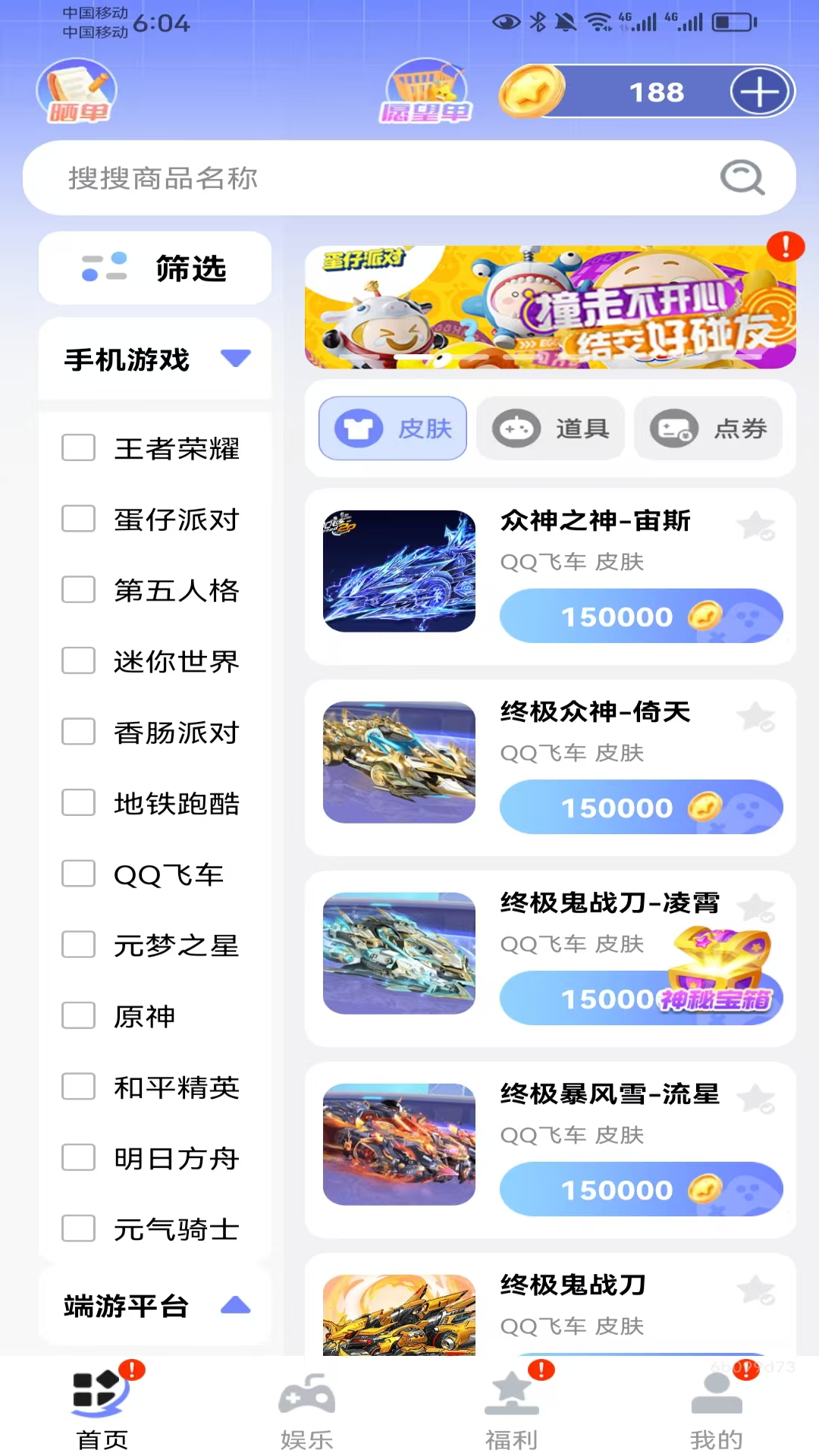819x1456 pixels.
Task: Collapse the 手机游戏 filter section
Action: pos(236,356)
